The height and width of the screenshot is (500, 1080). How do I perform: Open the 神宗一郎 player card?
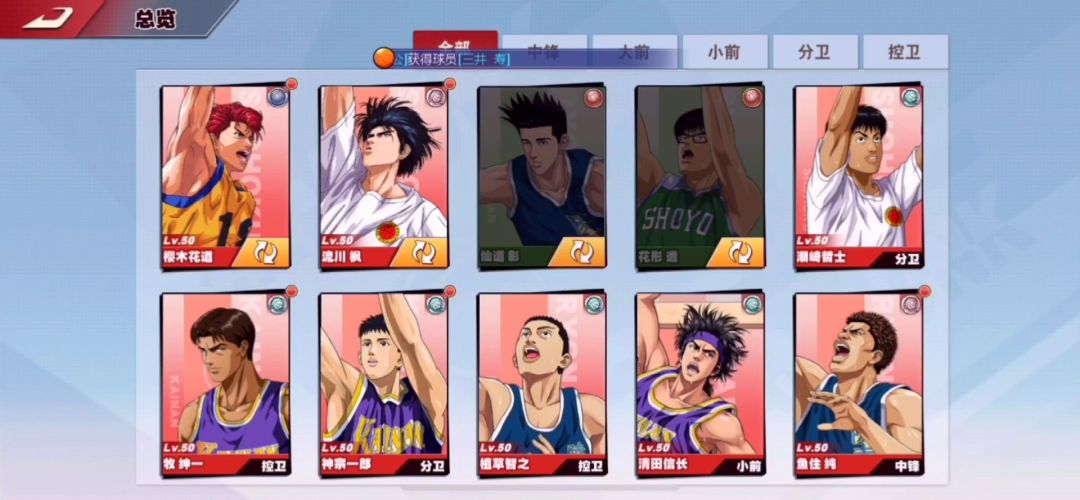point(384,384)
